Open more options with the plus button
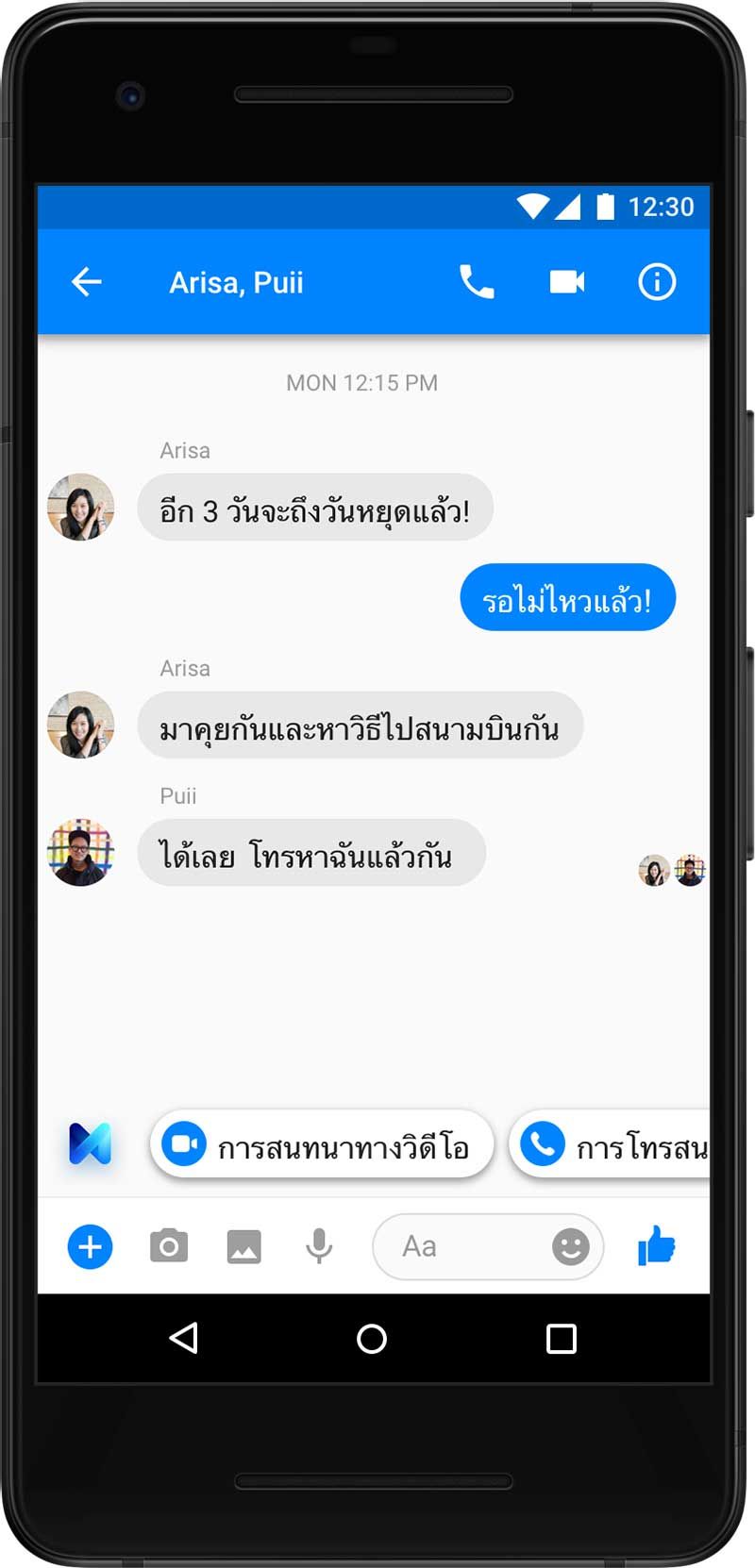 coord(91,1246)
